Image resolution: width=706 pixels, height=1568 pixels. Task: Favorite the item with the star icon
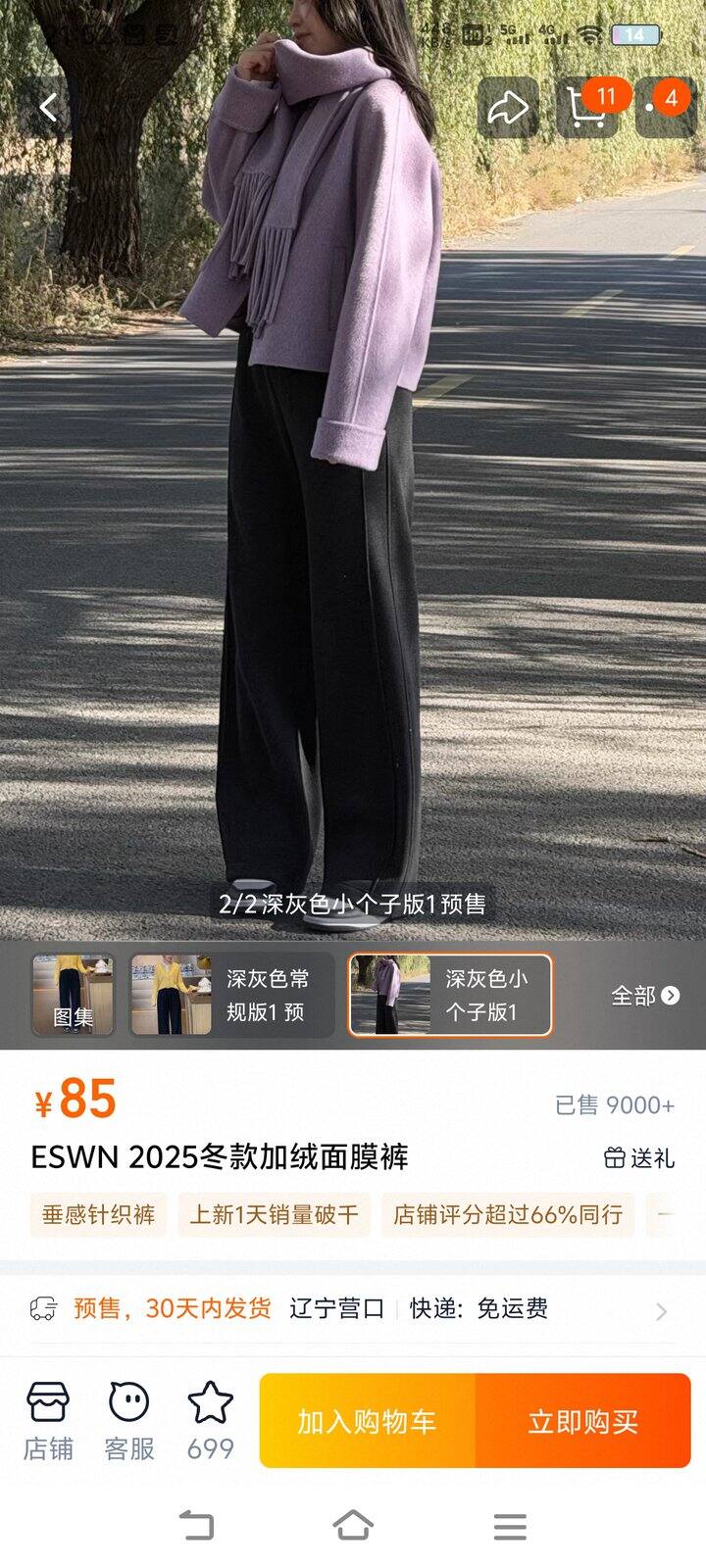tap(210, 1421)
